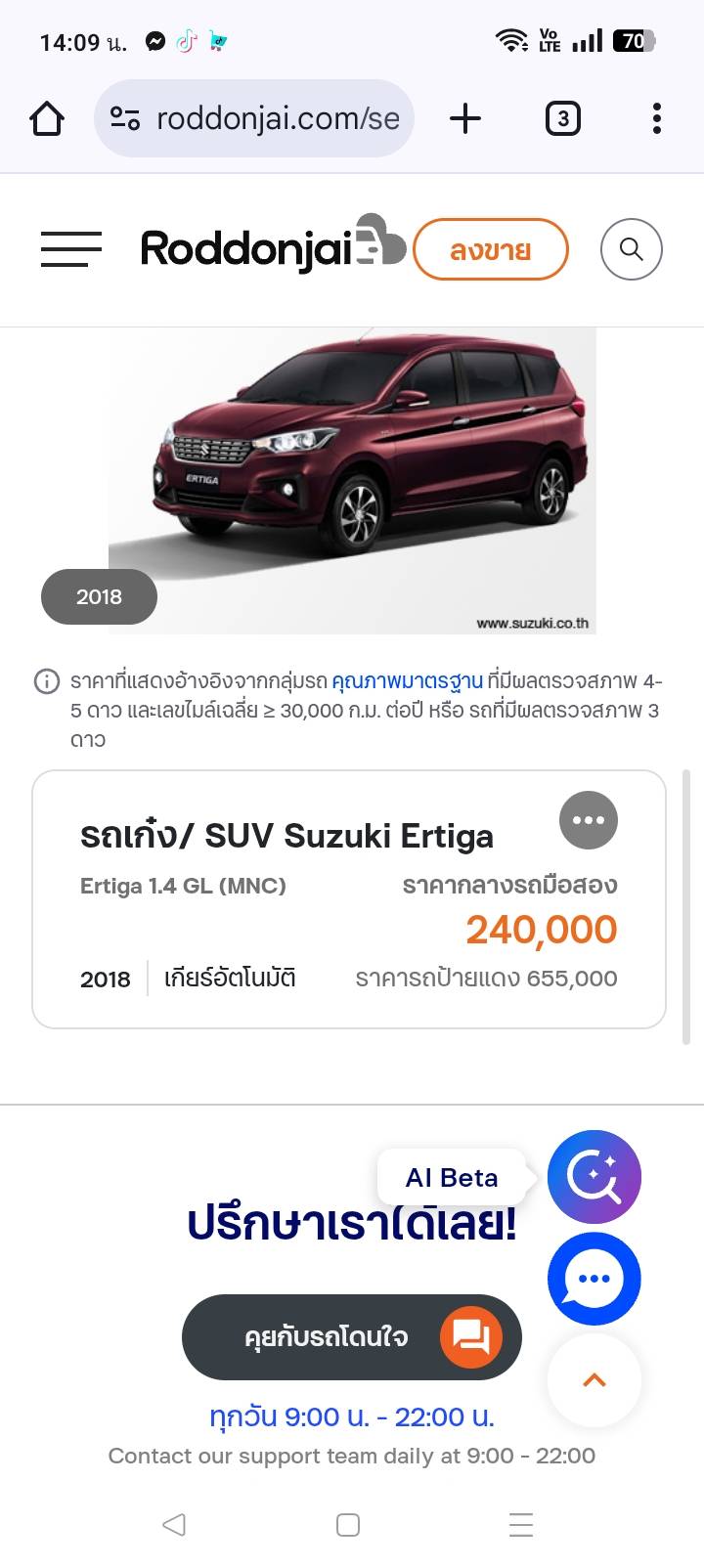Viewport: 704px width, 1568px height.
Task: Tap the roddonjai.com address bar
Action: tap(254, 119)
